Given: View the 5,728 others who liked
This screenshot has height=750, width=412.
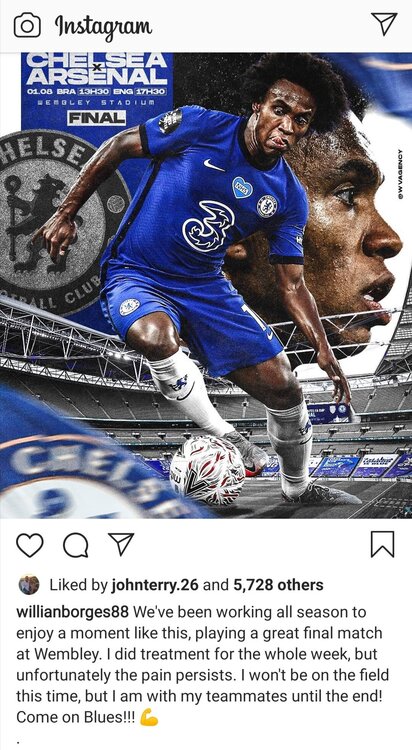Looking at the screenshot, I should click(x=278, y=585).
